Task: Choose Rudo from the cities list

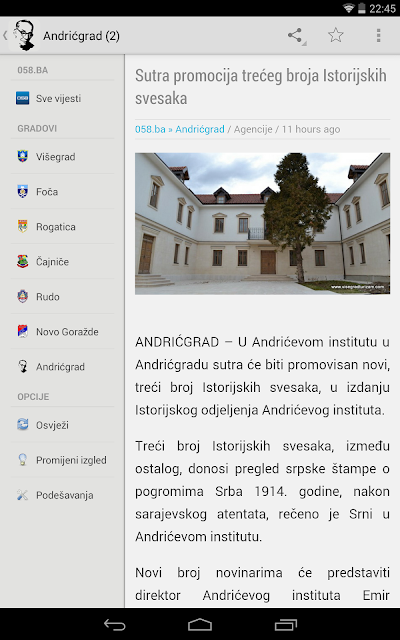Action: 62,297
